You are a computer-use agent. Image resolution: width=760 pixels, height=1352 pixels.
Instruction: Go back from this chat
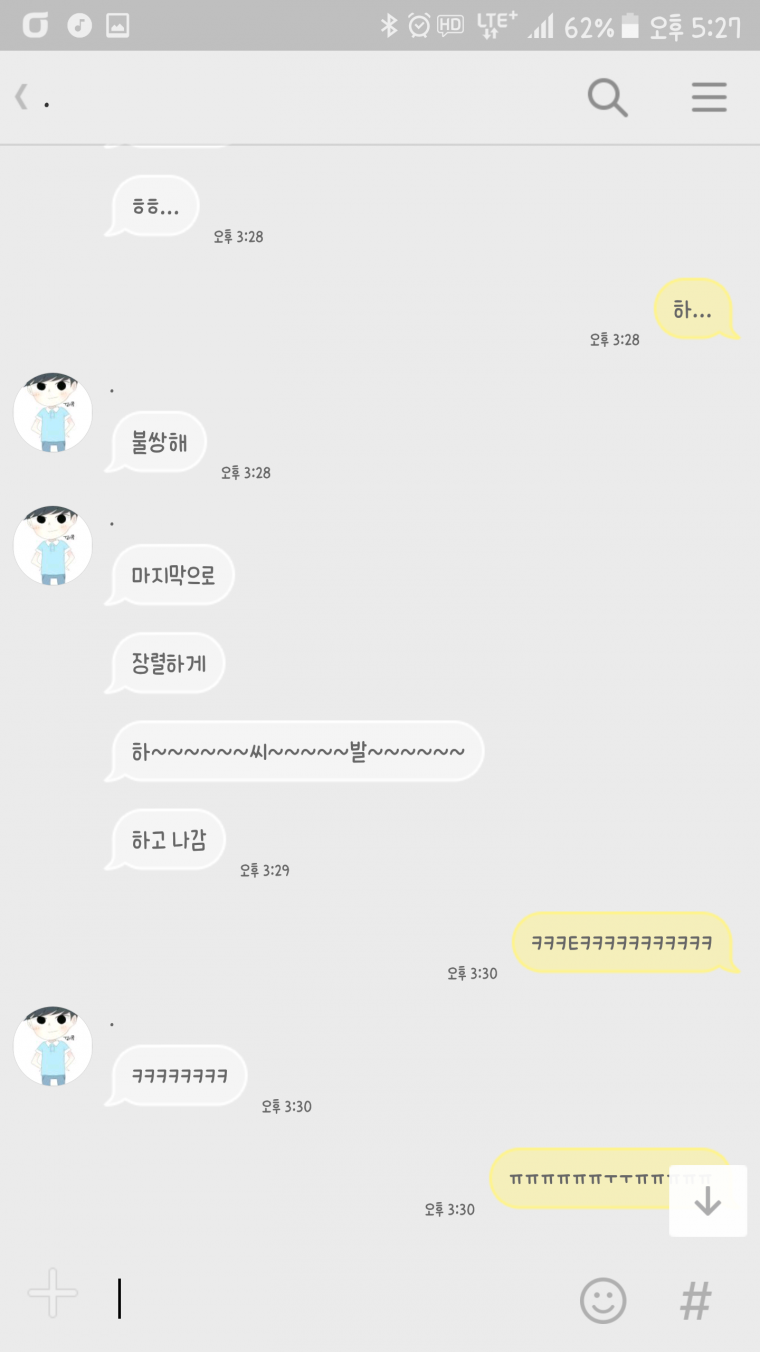[x=22, y=98]
